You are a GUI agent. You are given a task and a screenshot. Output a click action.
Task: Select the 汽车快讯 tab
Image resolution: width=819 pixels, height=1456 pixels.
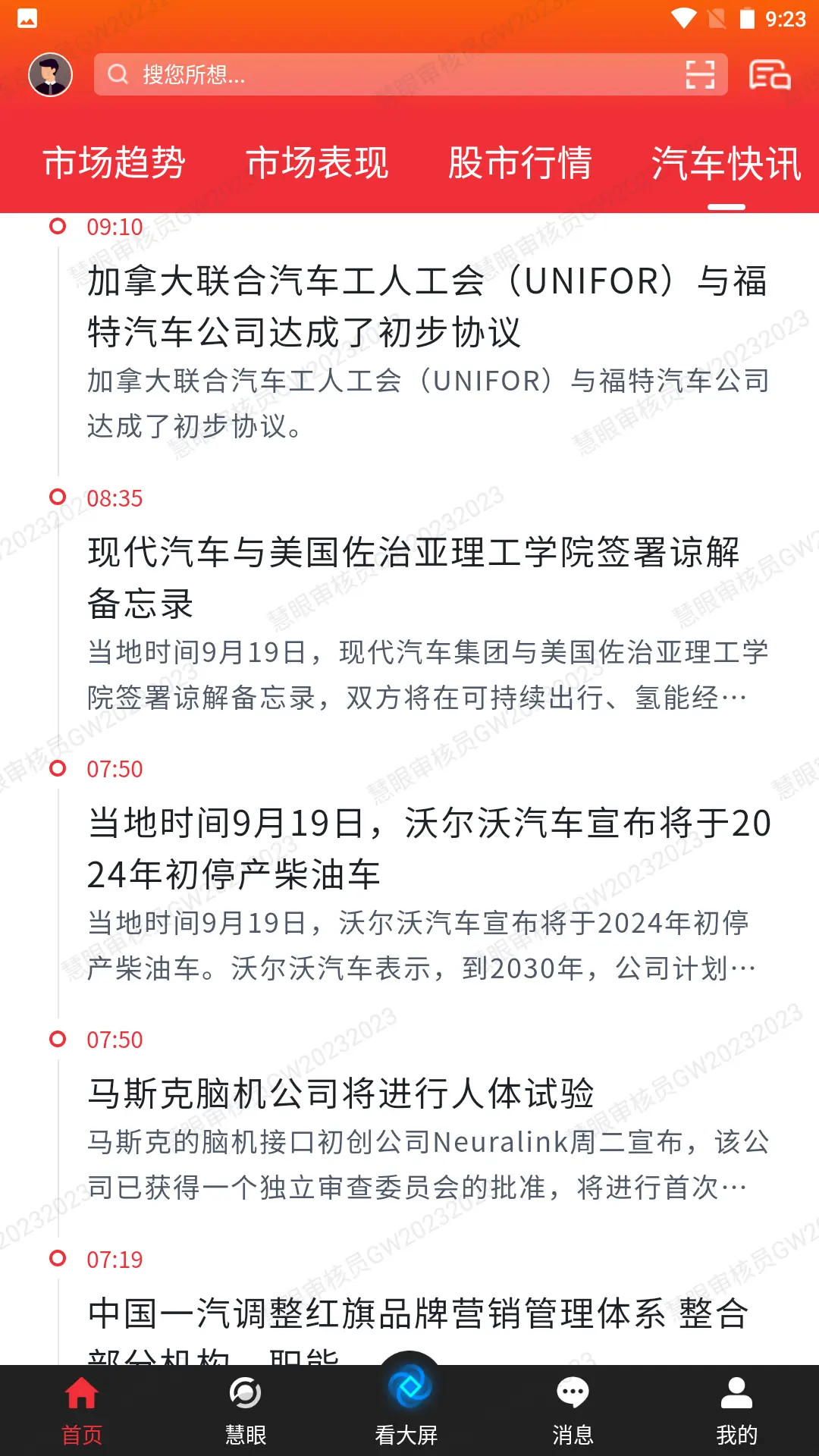(x=726, y=162)
